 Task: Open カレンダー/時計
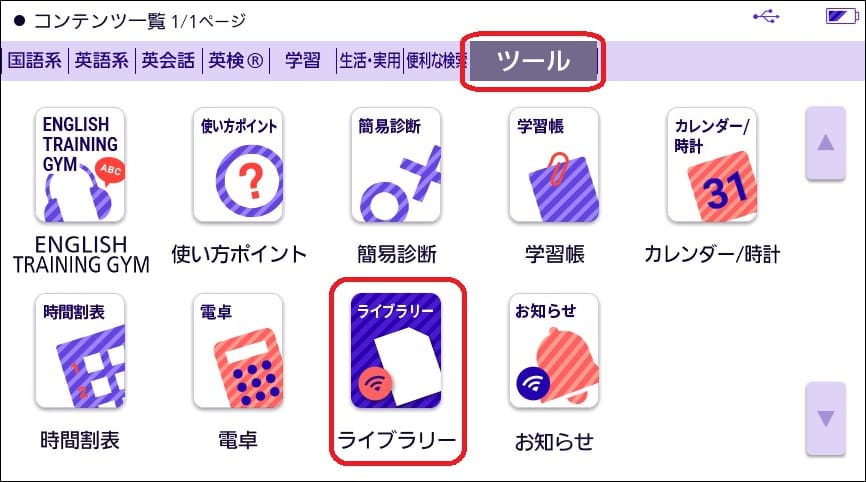[x=712, y=165]
